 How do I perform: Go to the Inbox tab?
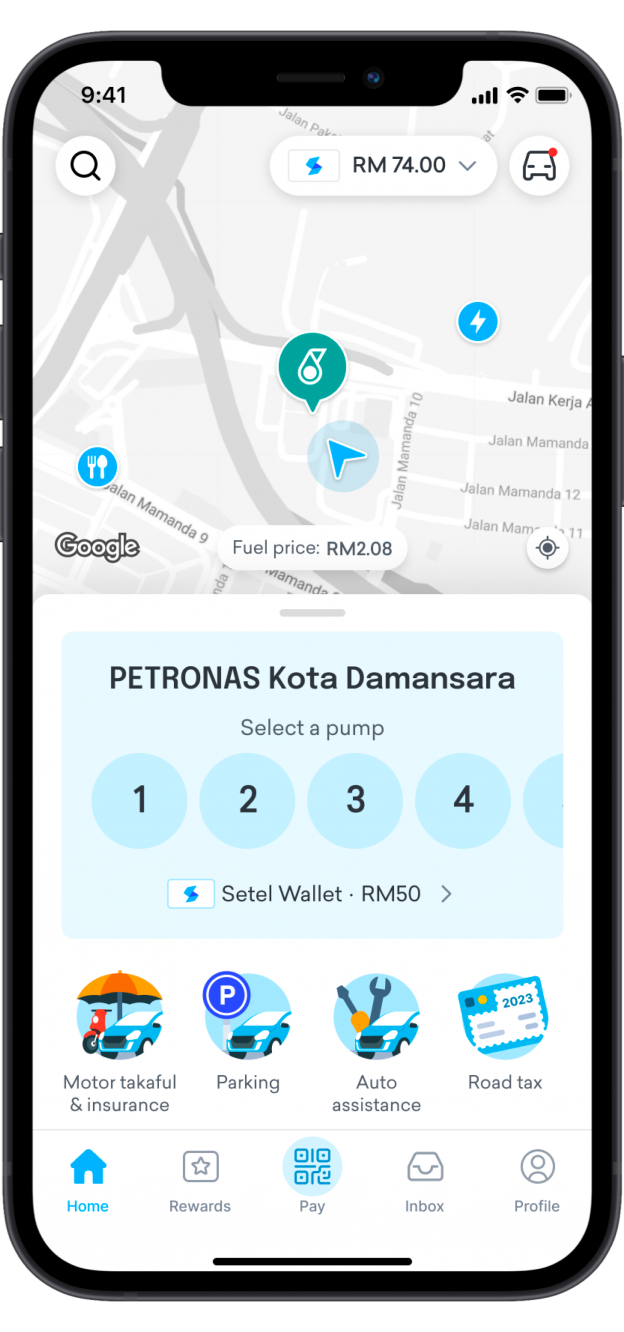pos(424,1180)
